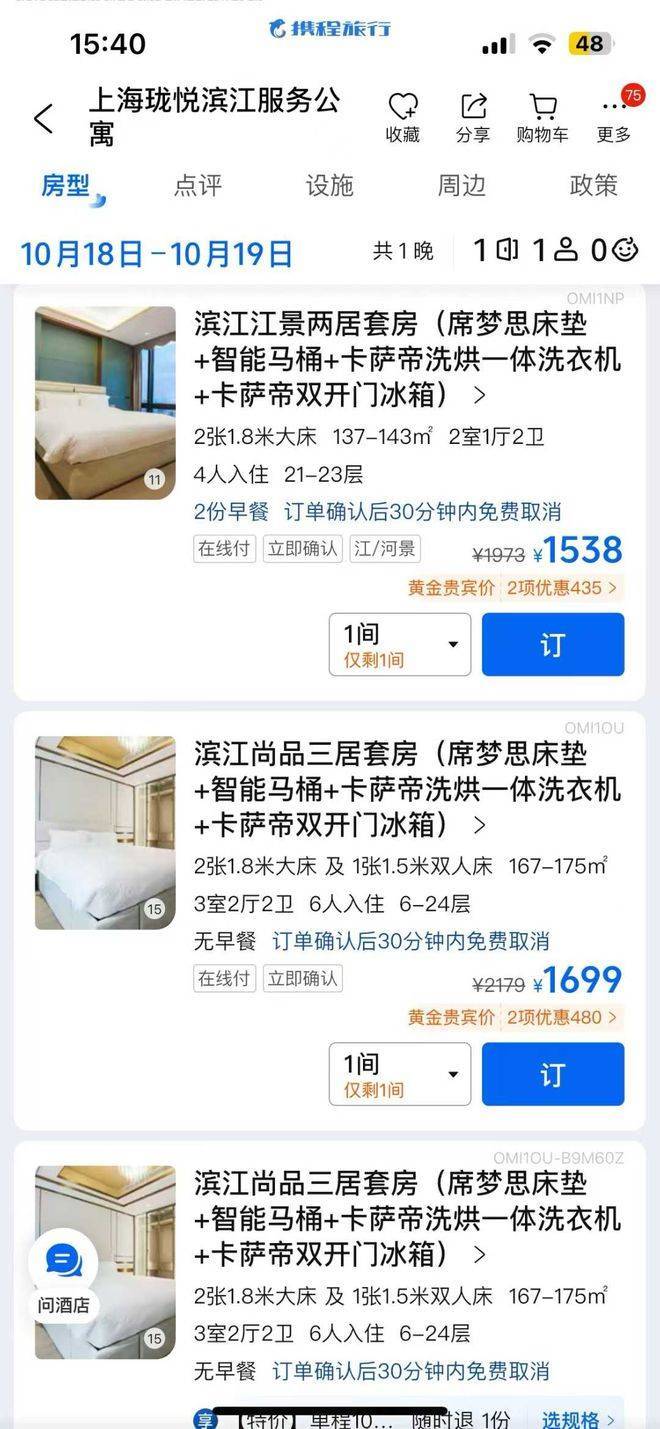The image size is (660, 1429).
Task: View the 2项优惠480 discount details
Action: [562, 1018]
